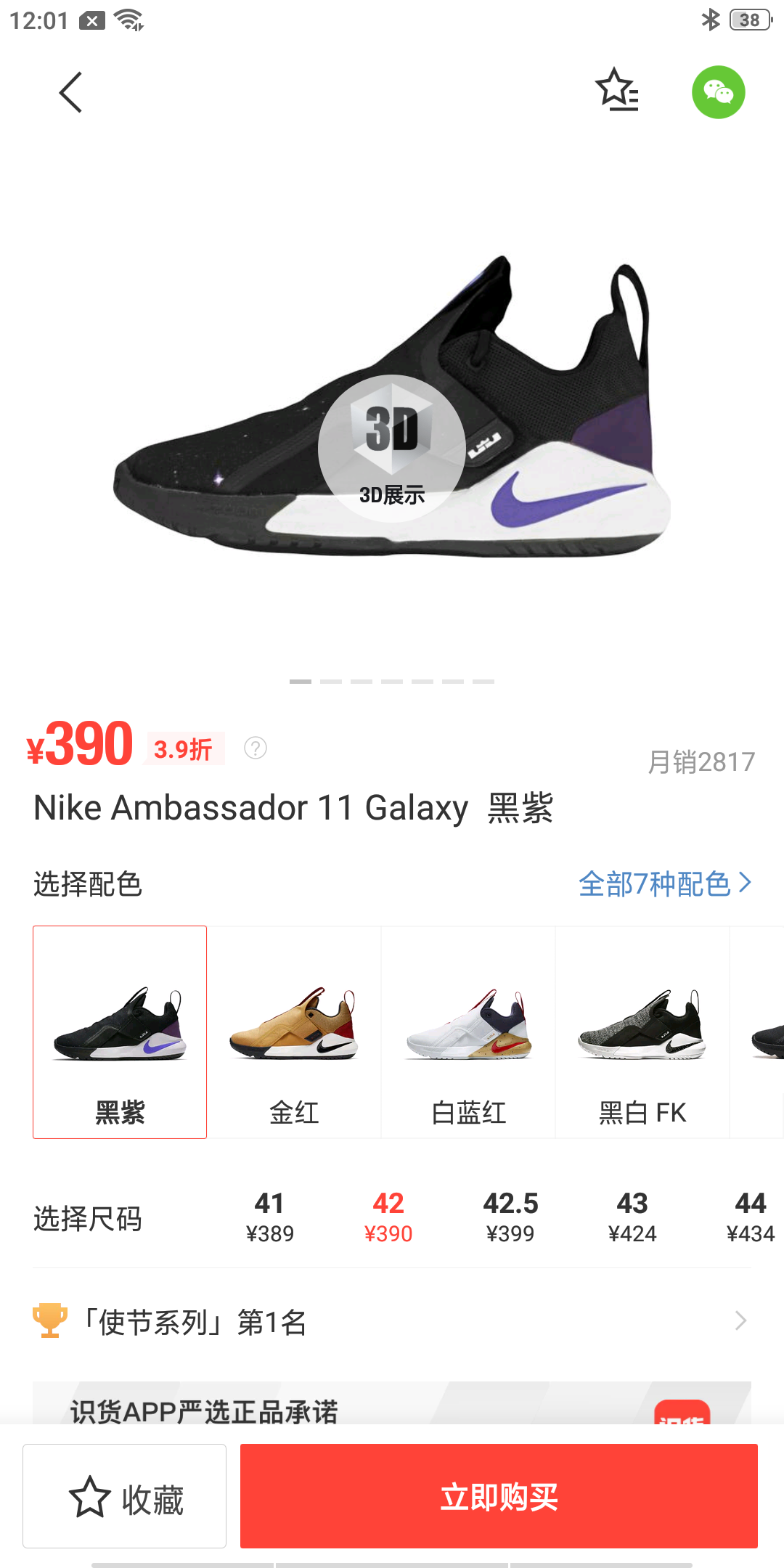
Task: Add this shoe to 收藏
Action: pyautogui.click(x=124, y=1496)
